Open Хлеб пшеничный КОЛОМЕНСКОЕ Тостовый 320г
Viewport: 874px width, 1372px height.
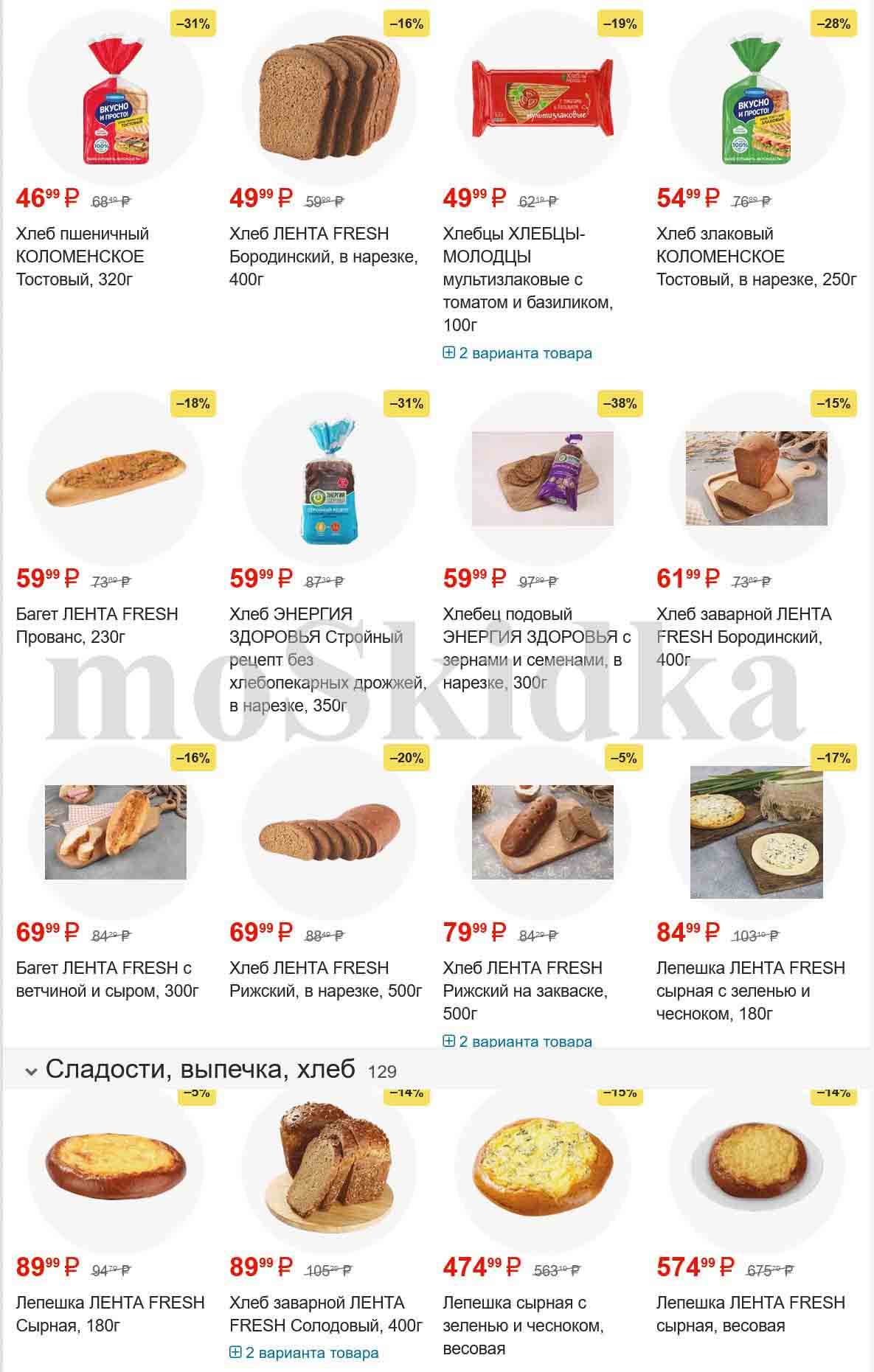coord(82,256)
